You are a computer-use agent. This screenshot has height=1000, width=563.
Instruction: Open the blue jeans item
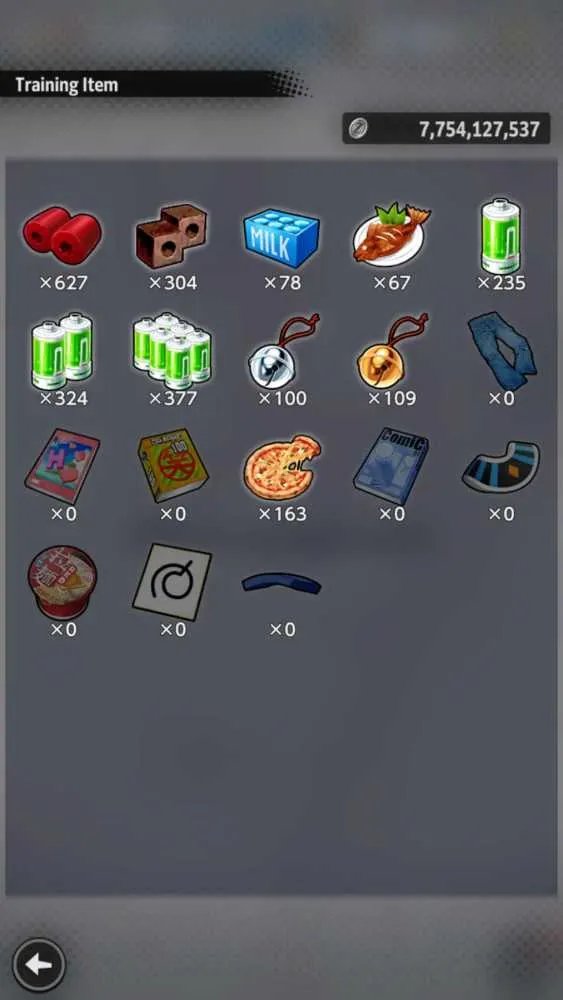[502, 351]
